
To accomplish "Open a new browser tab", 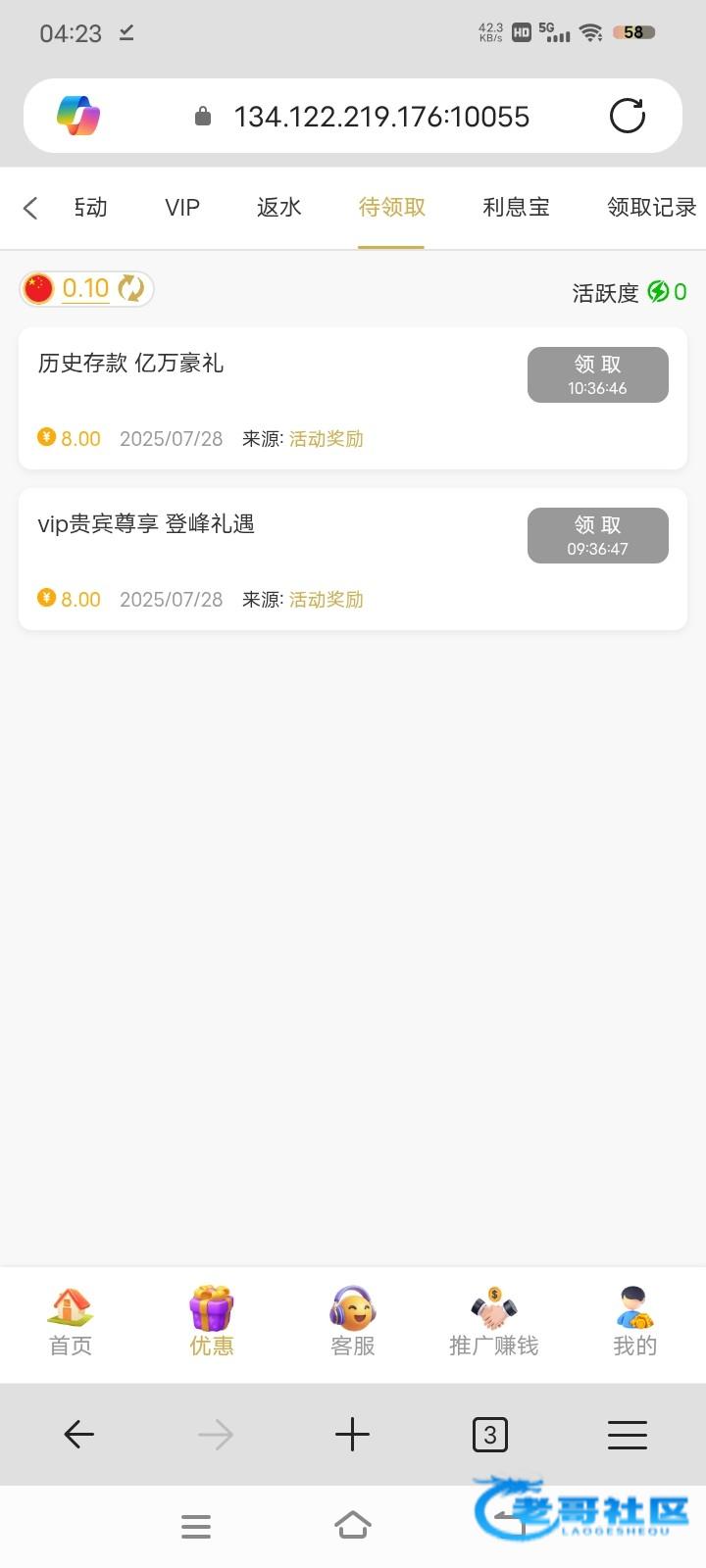I will 352,1435.
